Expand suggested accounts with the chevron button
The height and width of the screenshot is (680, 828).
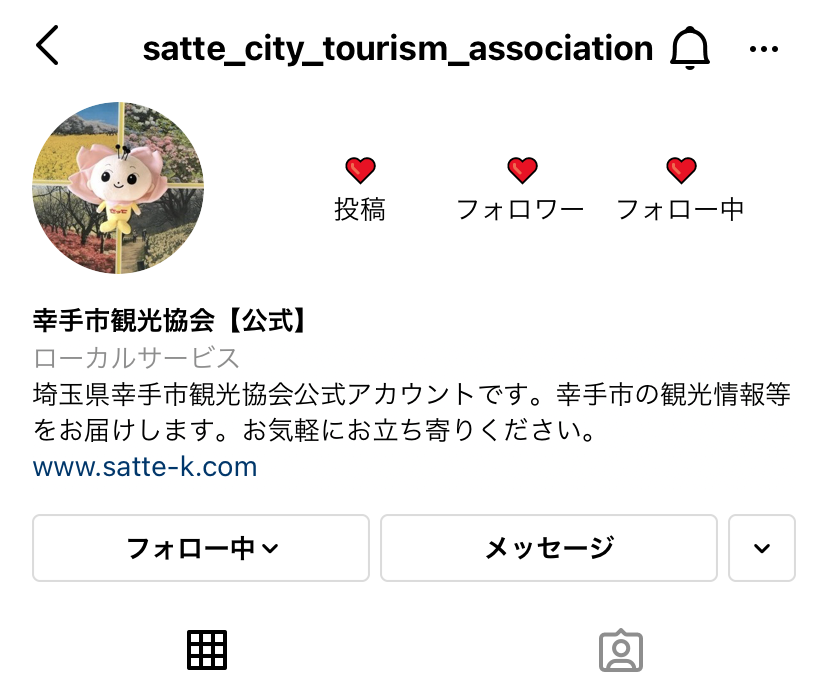coord(762,548)
